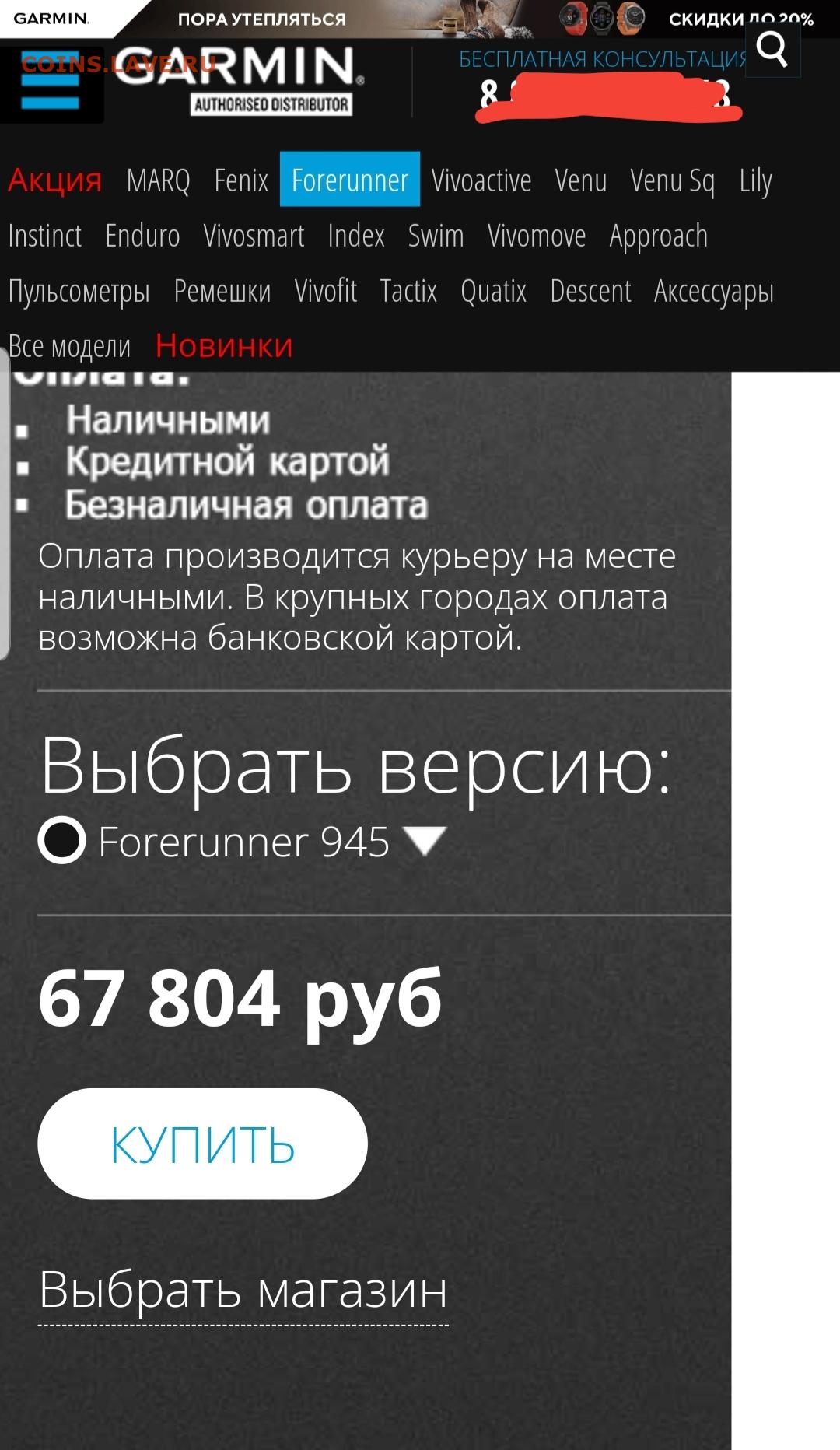The height and width of the screenshot is (1450, 840).
Task: Open the Enduro category
Action: (142, 236)
